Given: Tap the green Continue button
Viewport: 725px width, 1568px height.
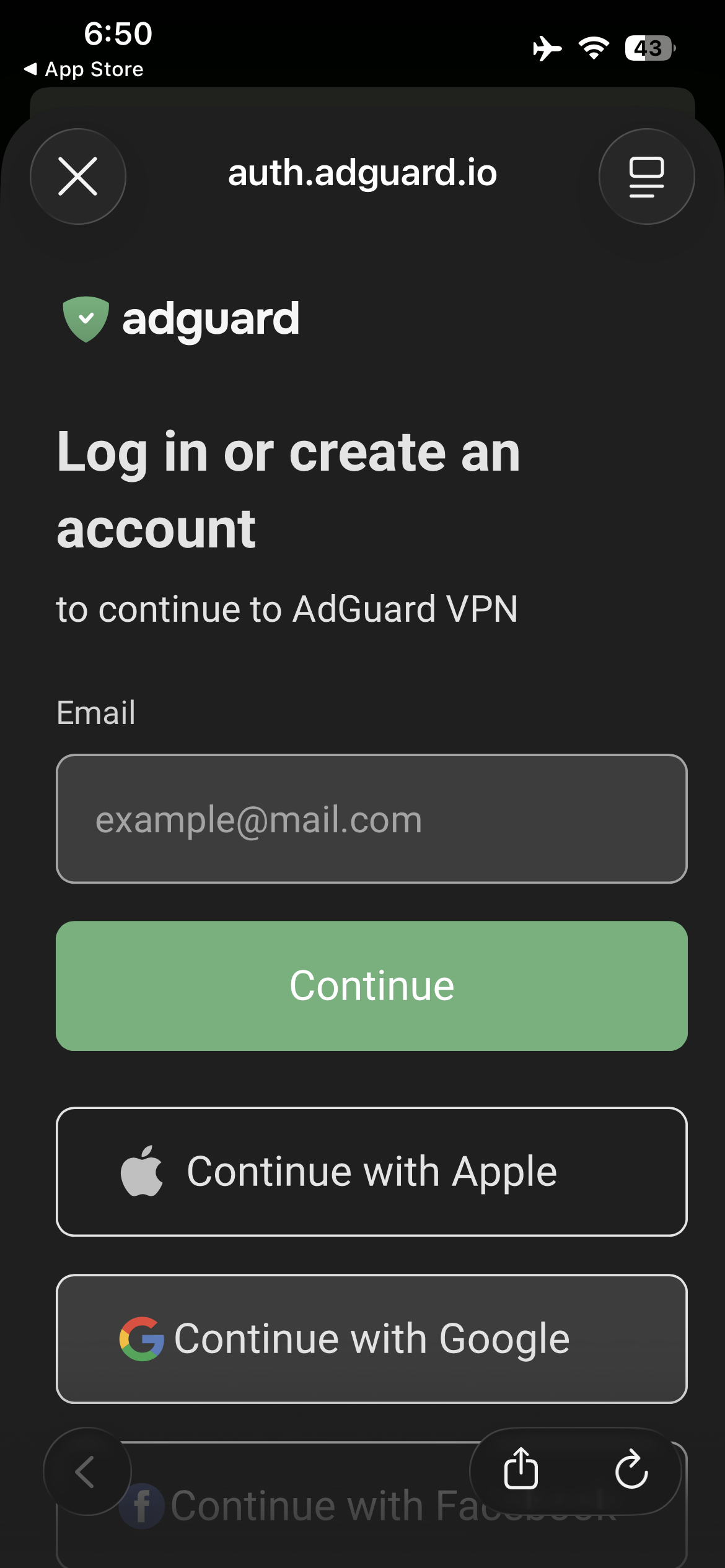Looking at the screenshot, I should 372,986.
